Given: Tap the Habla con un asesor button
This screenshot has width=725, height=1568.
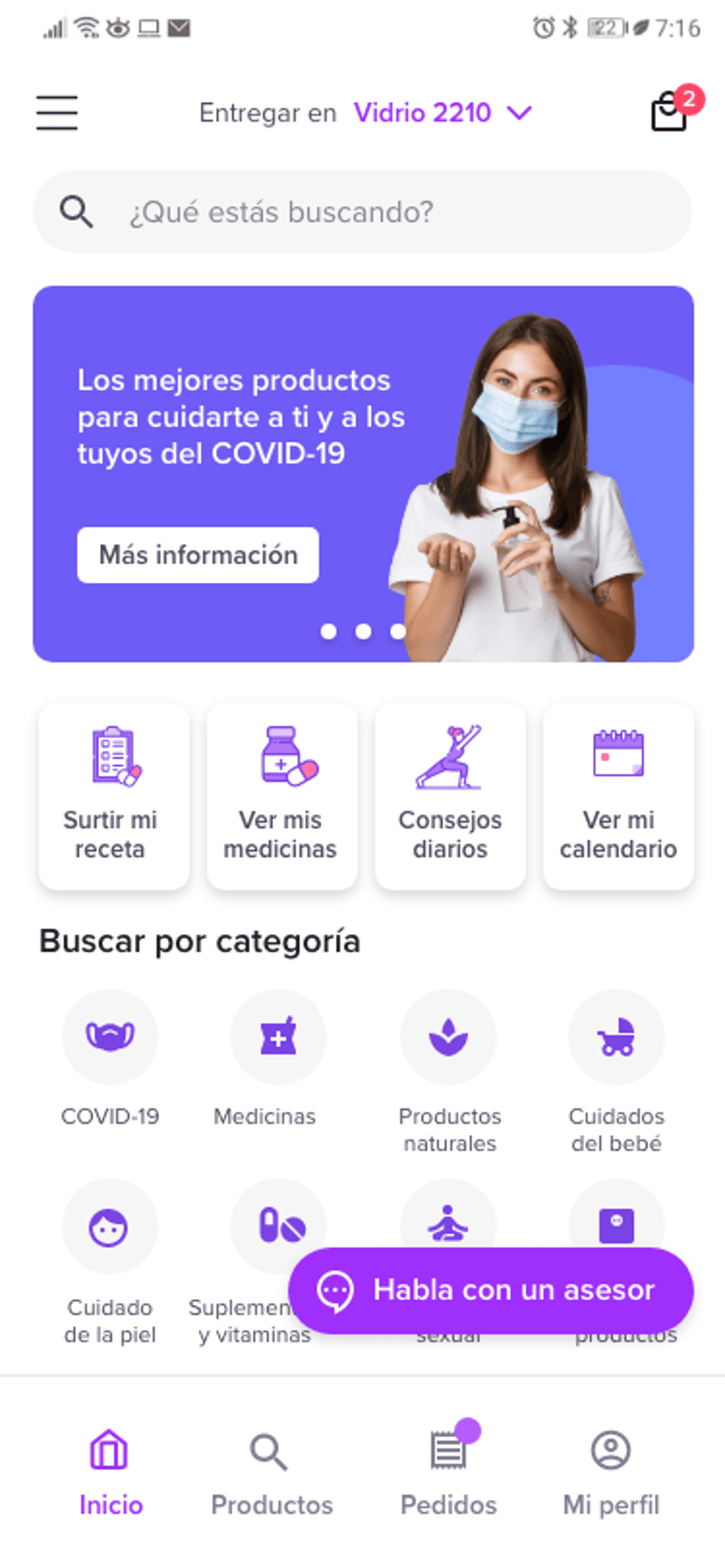Looking at the screenshot, I should point(491,1290).
